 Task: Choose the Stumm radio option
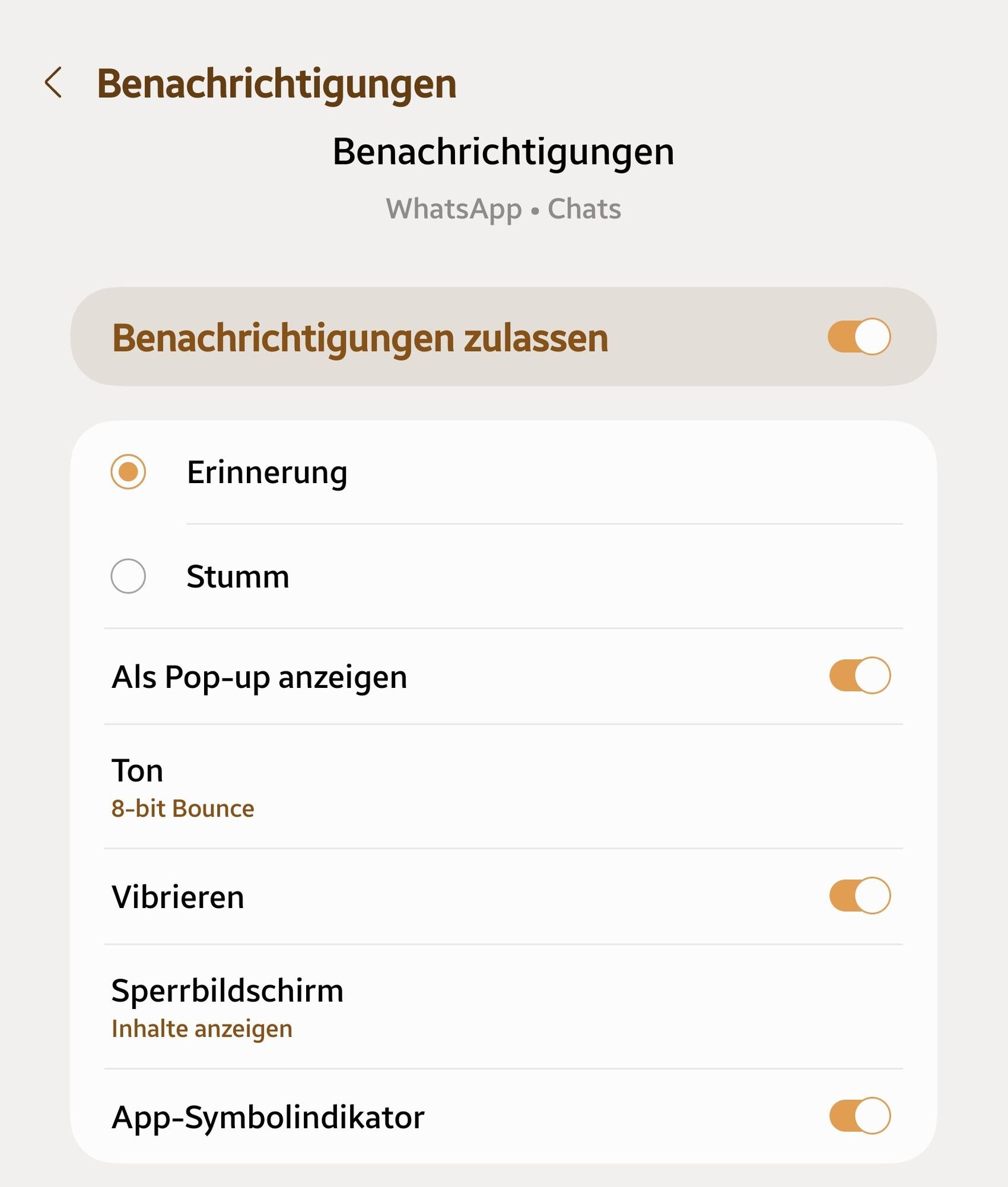(x=128, y=576)
